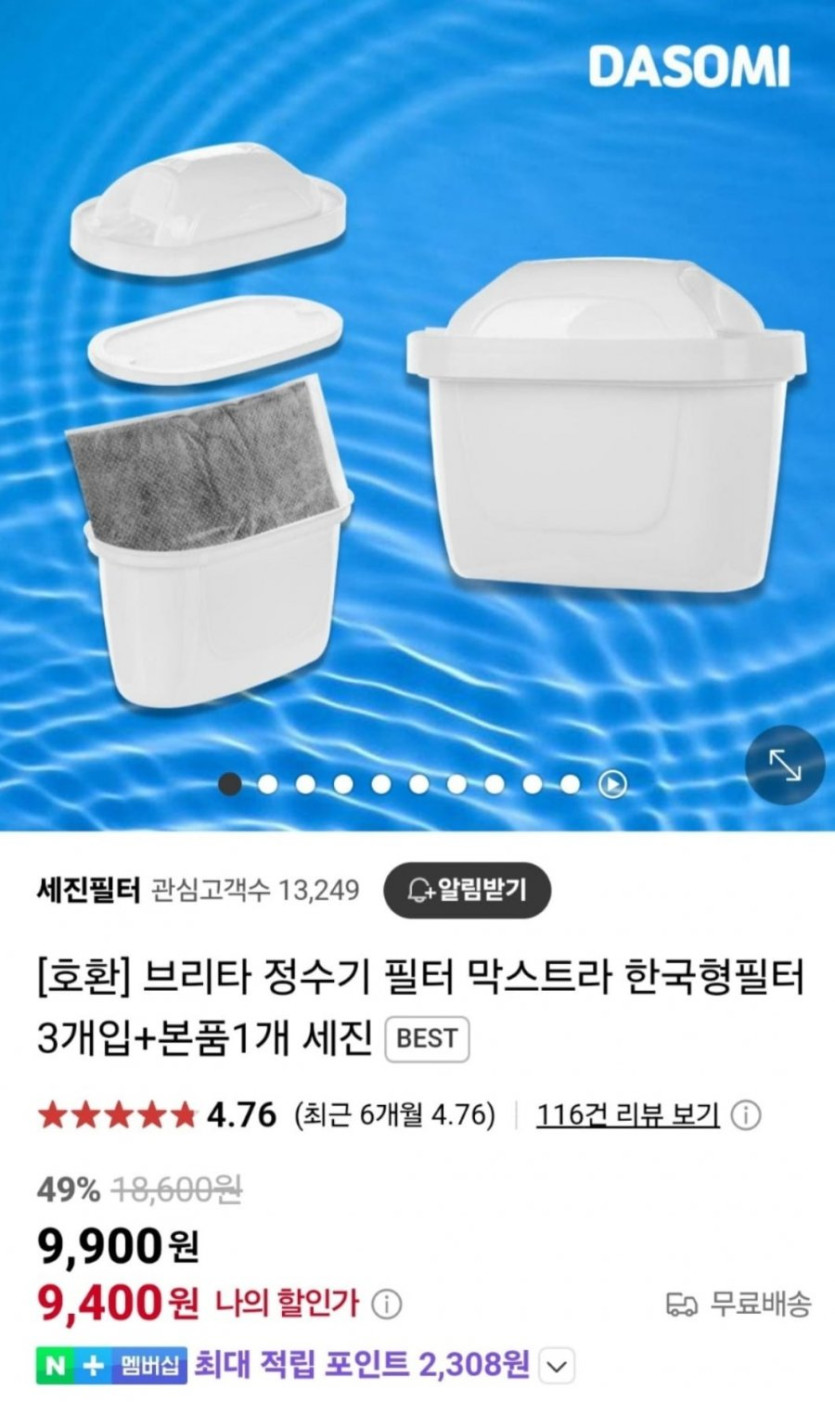
Task: Select the last carousel dot indicator
Action: (568, 784)
